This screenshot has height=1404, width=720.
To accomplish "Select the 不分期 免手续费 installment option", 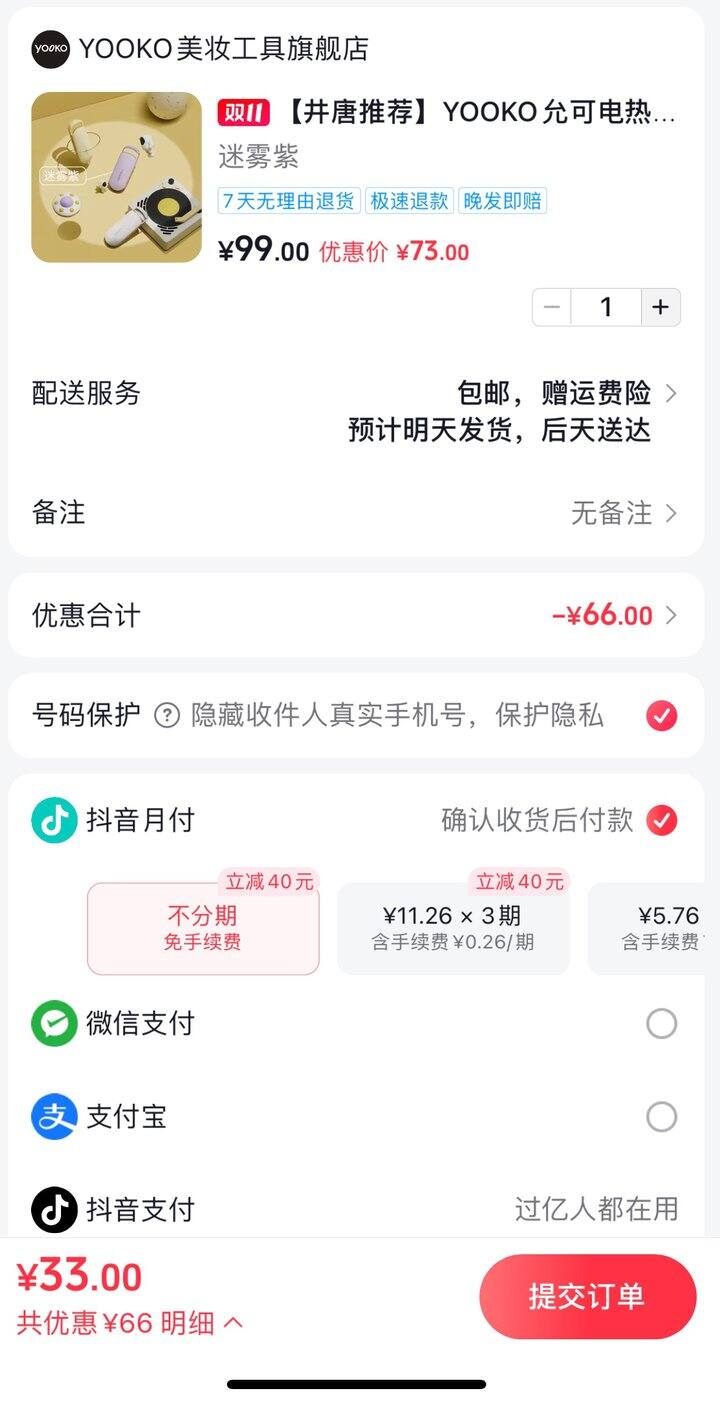I will (x=203, y=926).
